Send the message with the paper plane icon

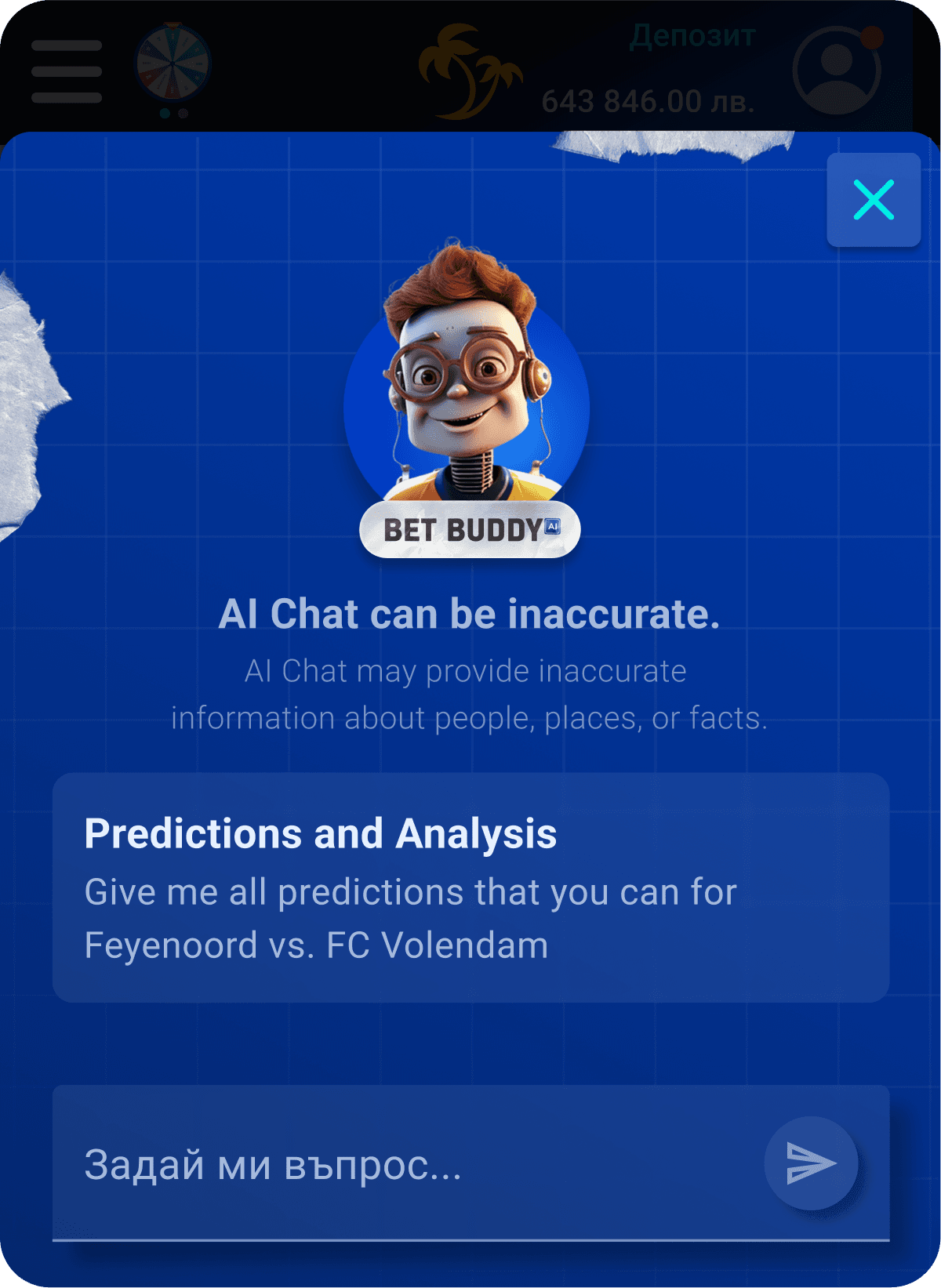(x=811, y=1163)
